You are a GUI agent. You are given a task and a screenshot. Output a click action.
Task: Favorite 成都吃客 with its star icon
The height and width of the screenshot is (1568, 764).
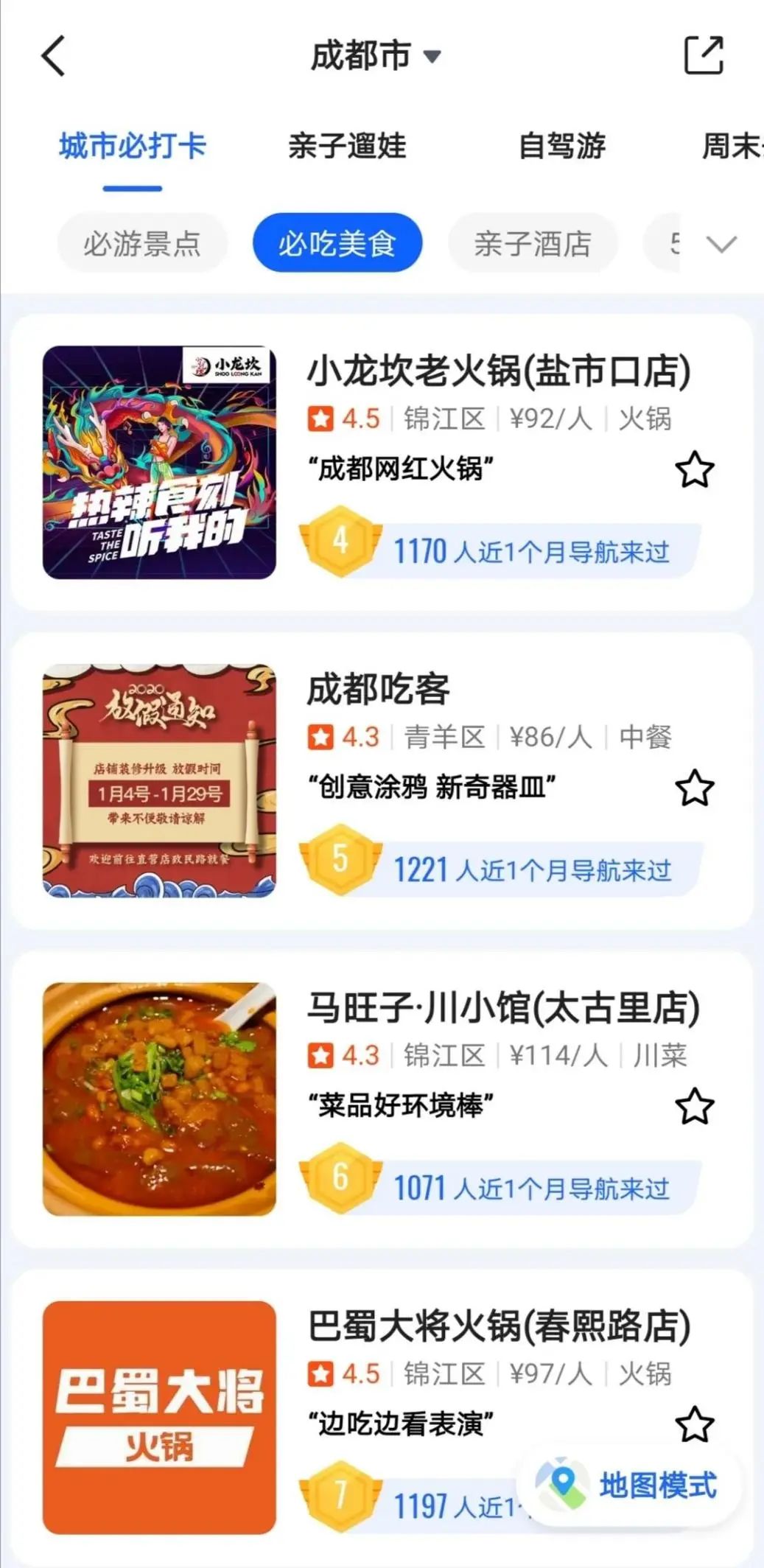click(x=695, y=788)
